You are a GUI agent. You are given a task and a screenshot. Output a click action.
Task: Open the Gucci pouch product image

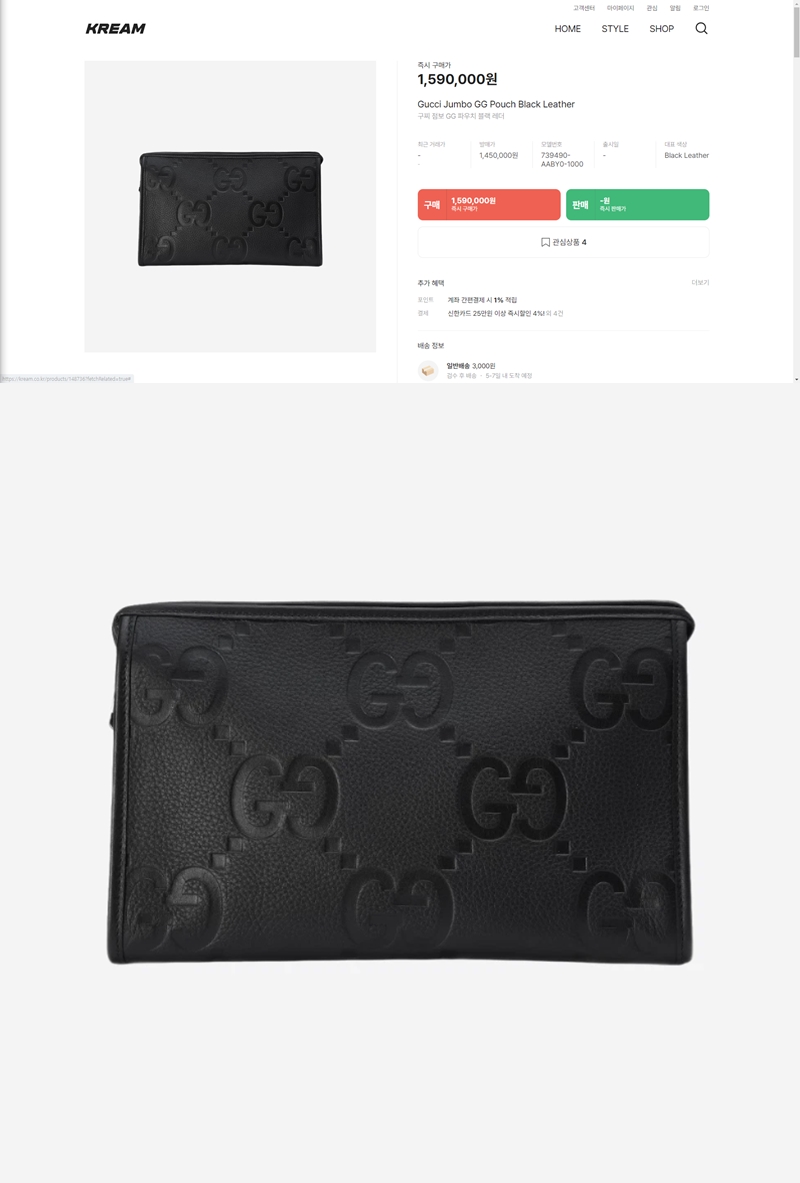tap(230, 206)
